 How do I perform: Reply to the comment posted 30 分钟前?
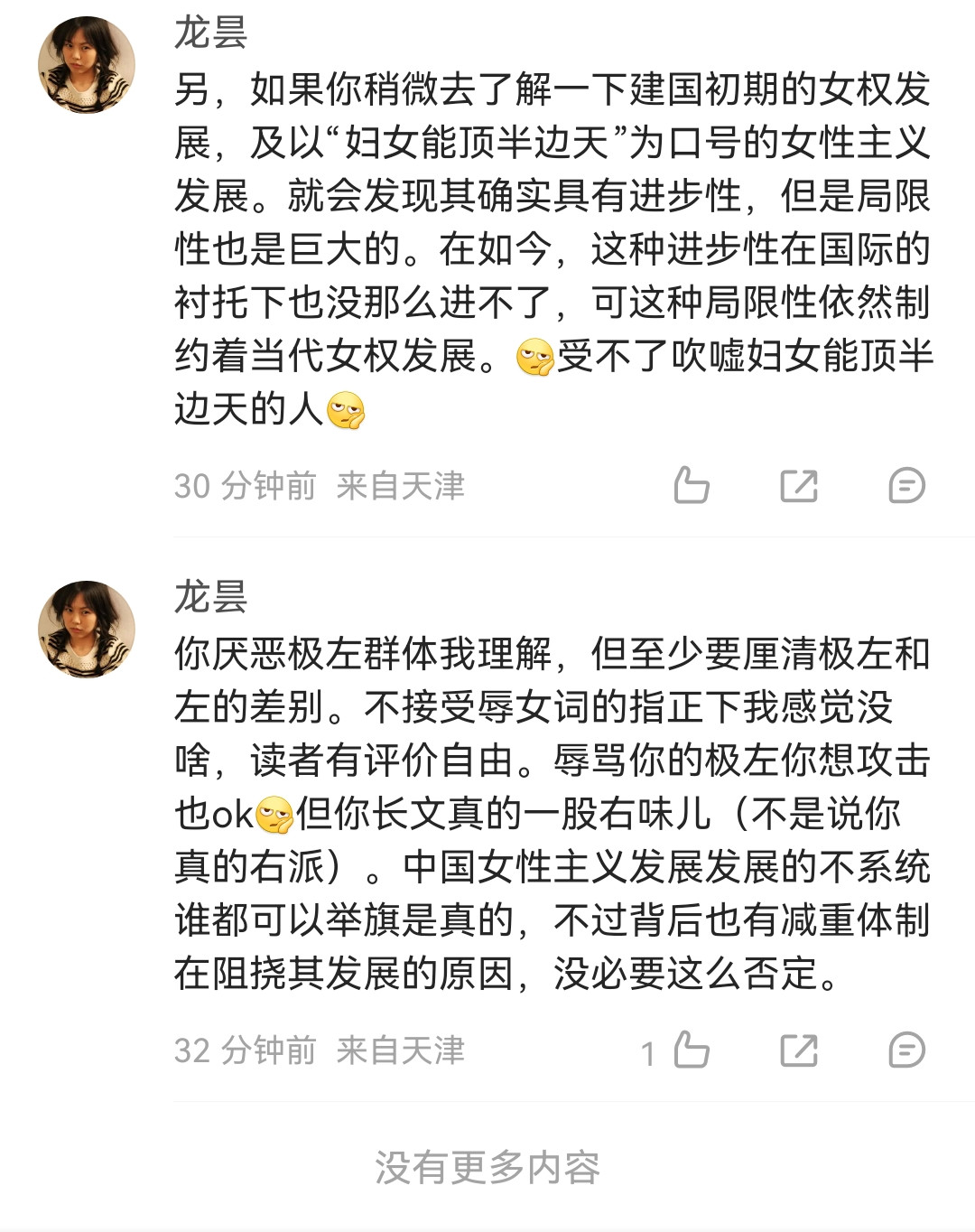point(906,486)
